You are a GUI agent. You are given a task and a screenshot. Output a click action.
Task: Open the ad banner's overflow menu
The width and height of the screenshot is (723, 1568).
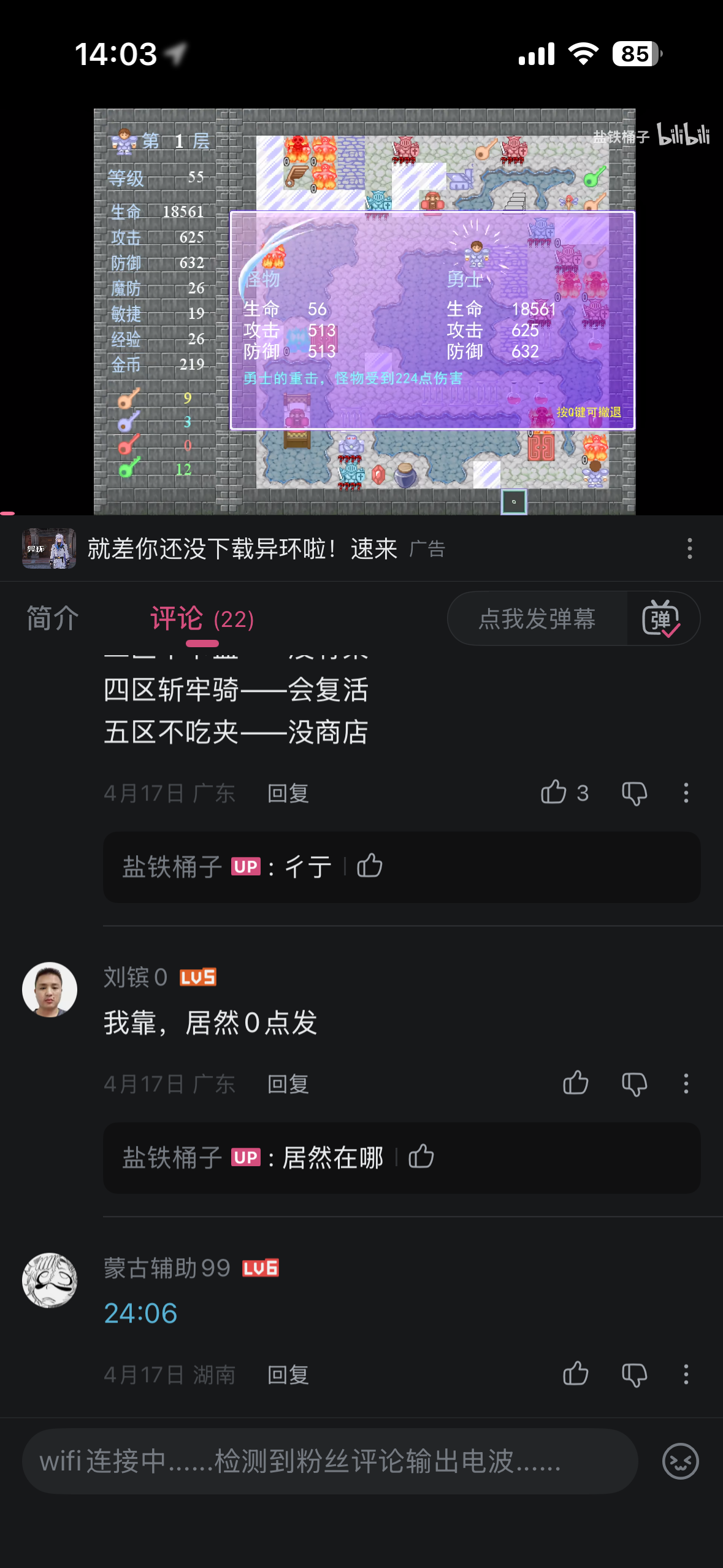point(690,548)
